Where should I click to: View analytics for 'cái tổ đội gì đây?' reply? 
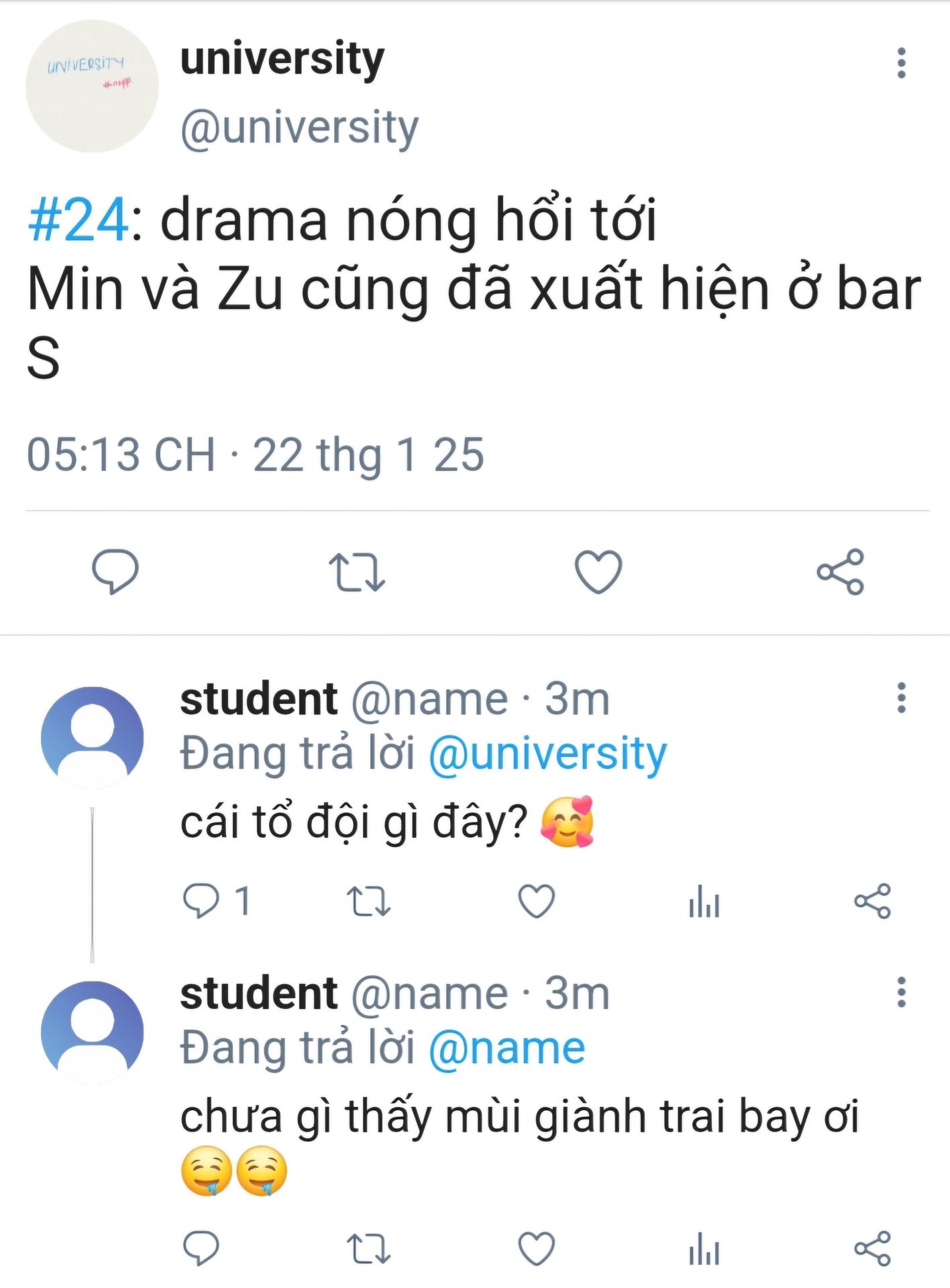[x=704, y=900]
